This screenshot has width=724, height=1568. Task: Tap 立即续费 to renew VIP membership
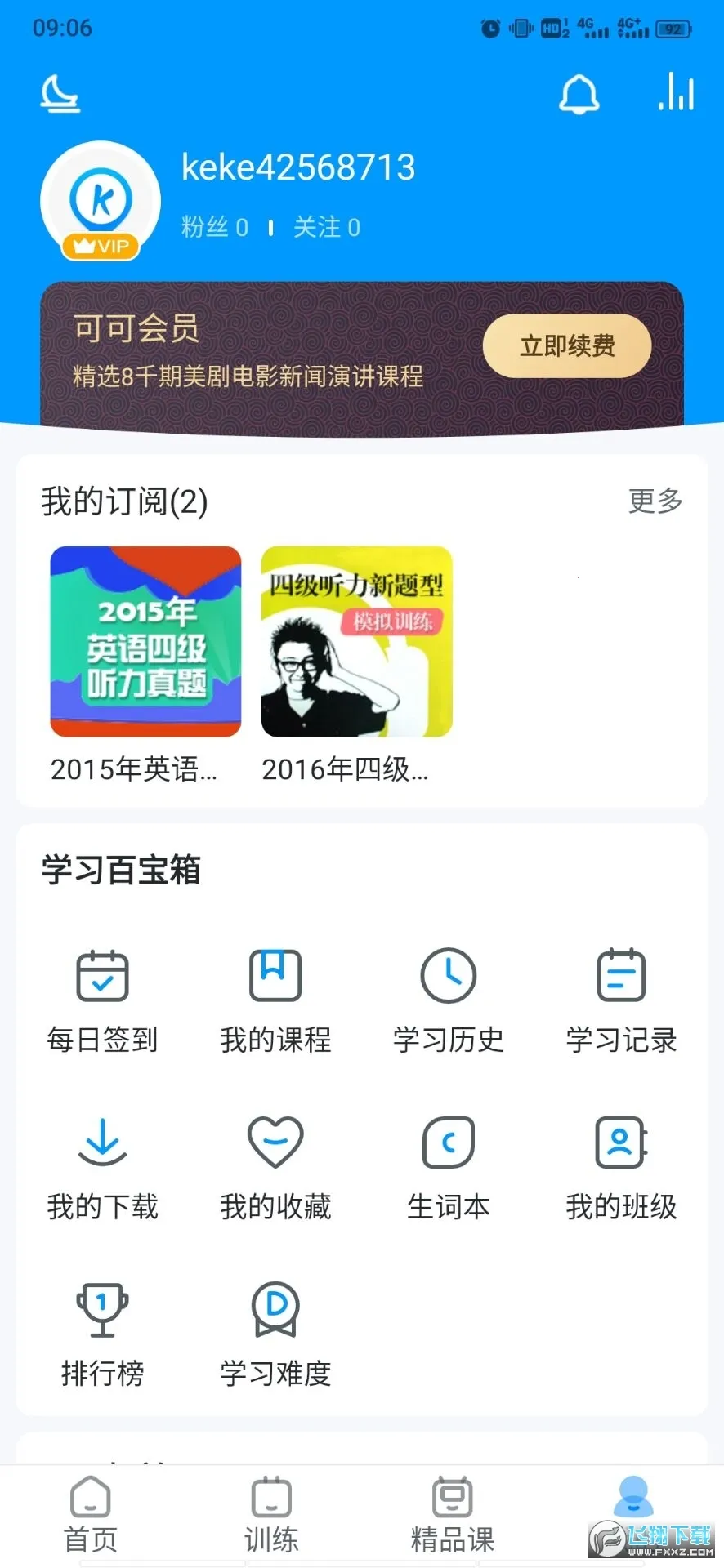tap(566, 345)
